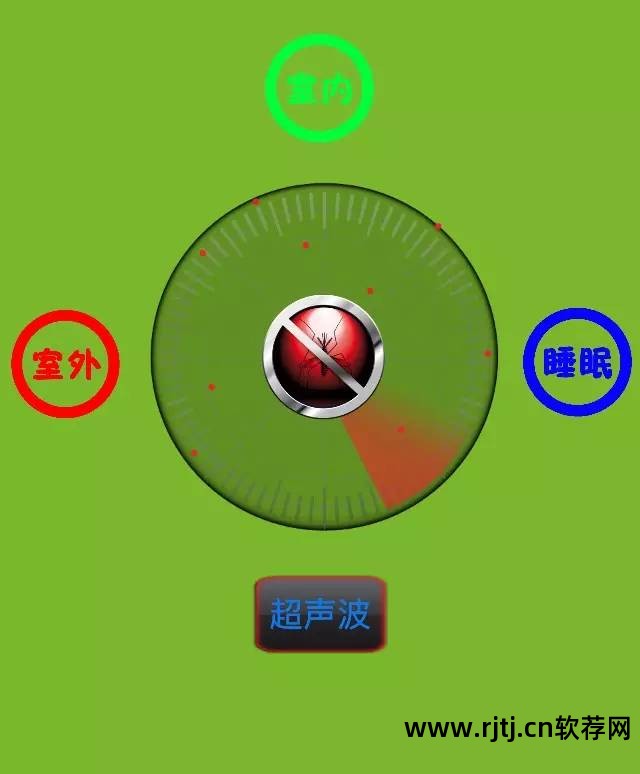Choose the 睡眠 sleep mode circle
Image resolution: width=640 pixels, height=774 pixels.
tap(577, 361)
